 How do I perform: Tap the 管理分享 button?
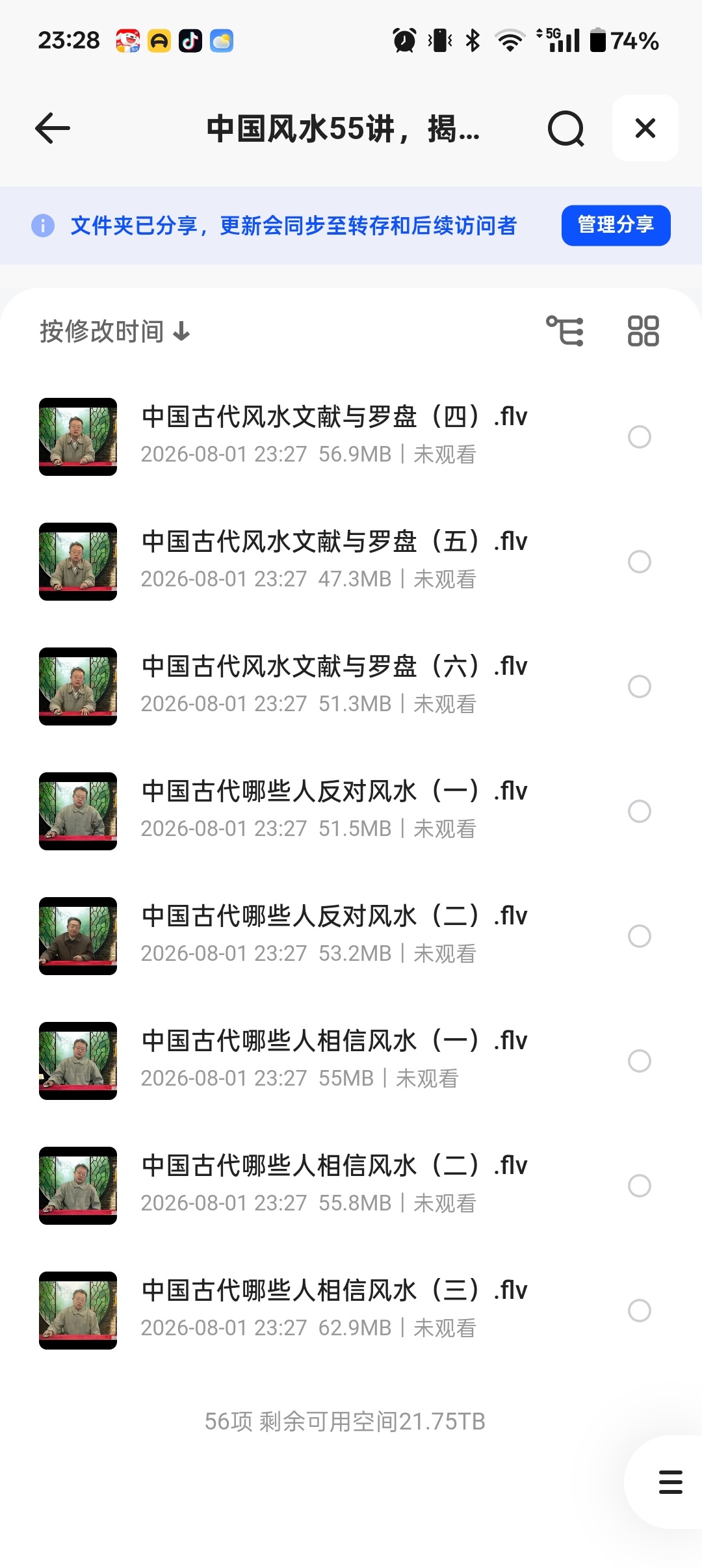(616, 225)
